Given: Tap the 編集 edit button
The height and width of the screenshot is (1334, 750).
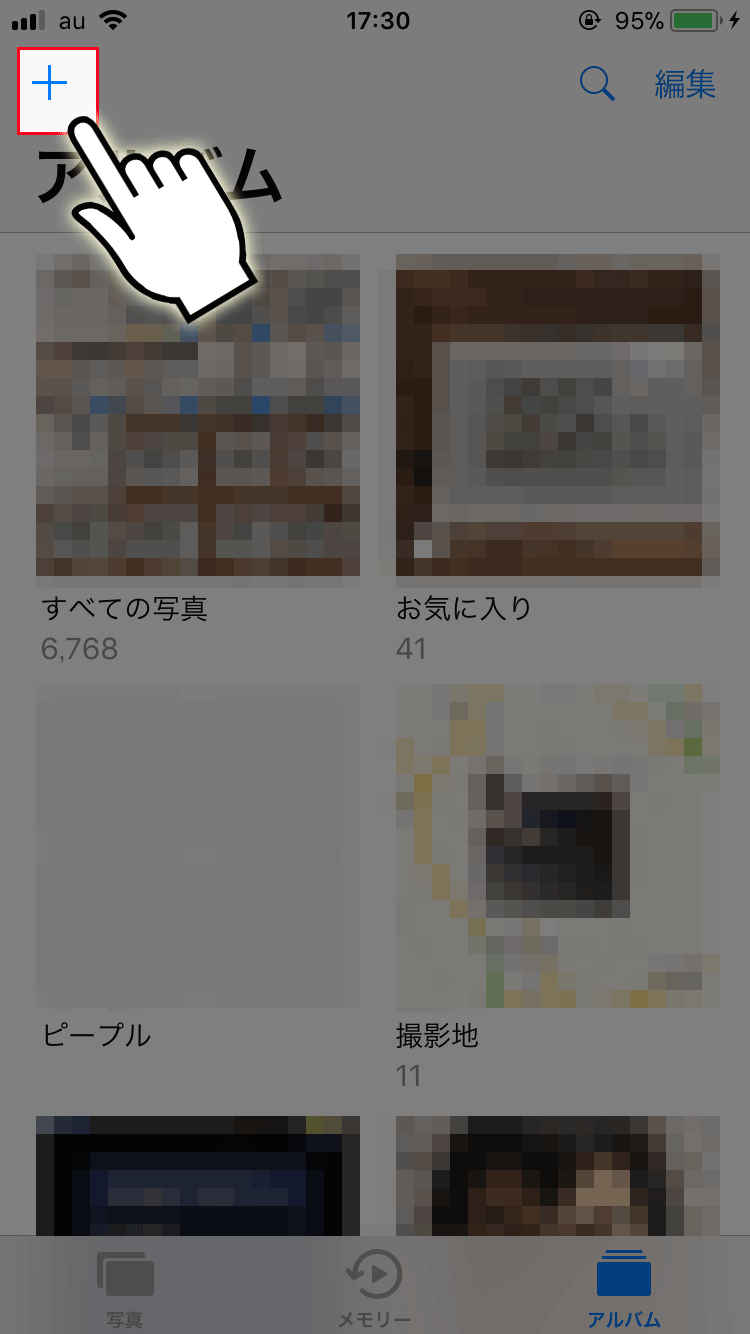Looking at the screenshot, I should 686,84.
